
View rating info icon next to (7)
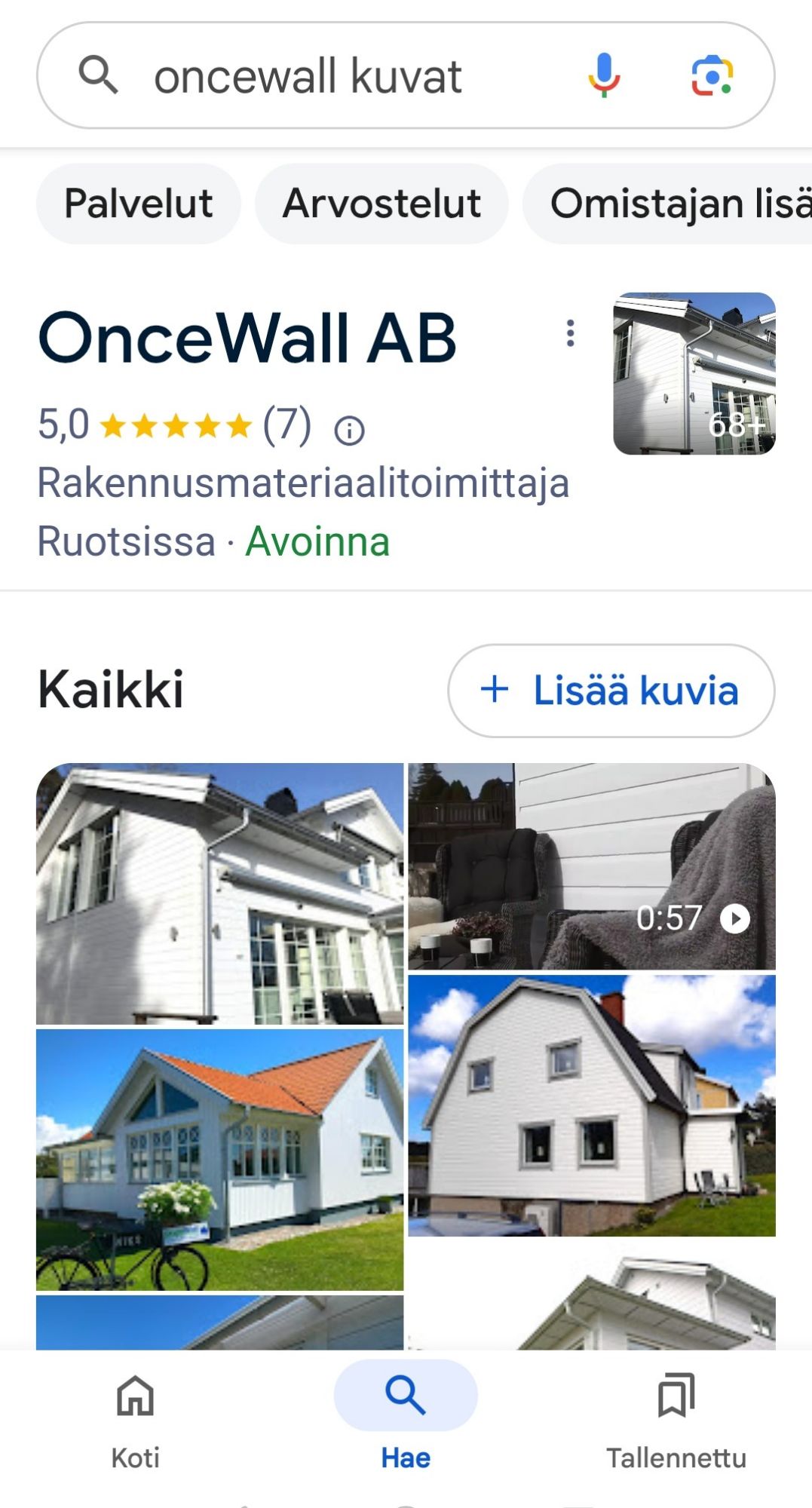point(349,431)
